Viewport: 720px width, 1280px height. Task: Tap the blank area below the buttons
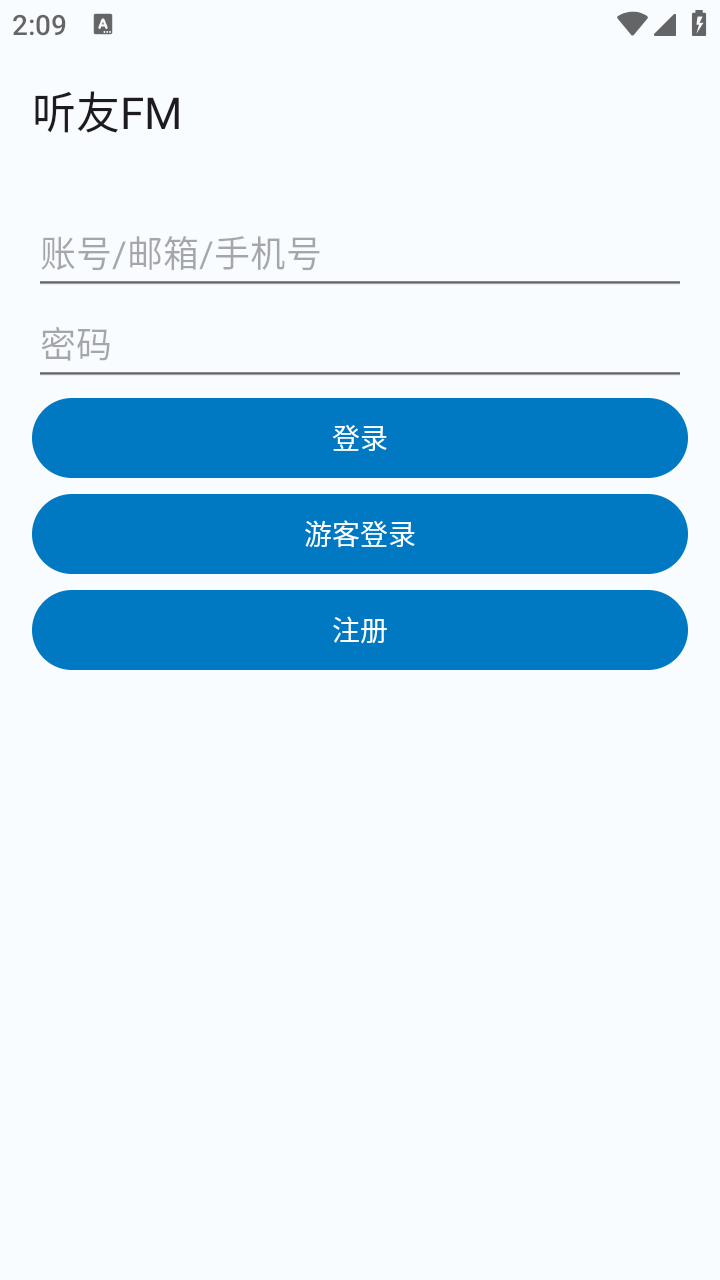[360, 900]
